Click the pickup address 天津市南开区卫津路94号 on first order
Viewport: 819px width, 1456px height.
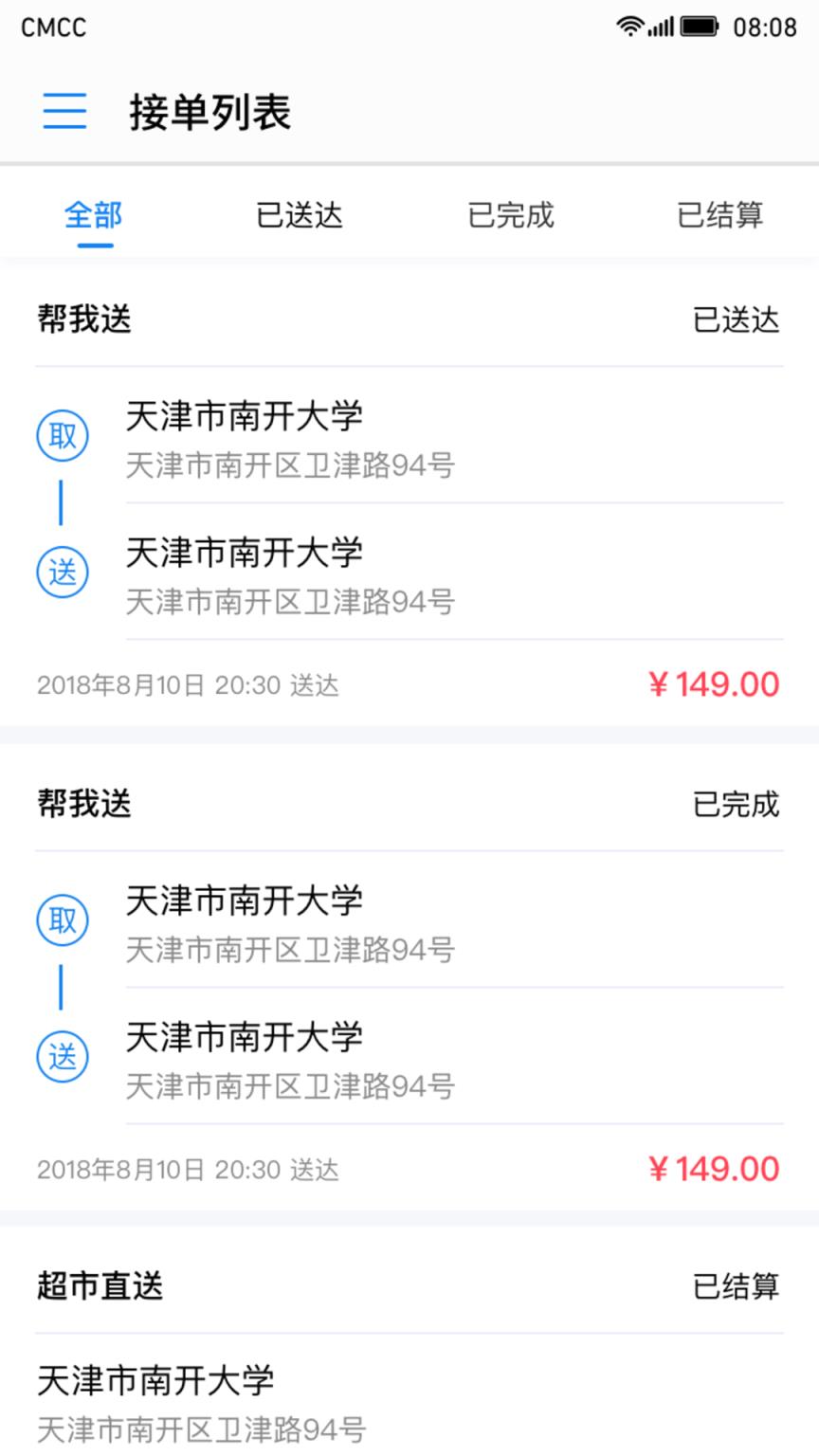pos(289,465)
